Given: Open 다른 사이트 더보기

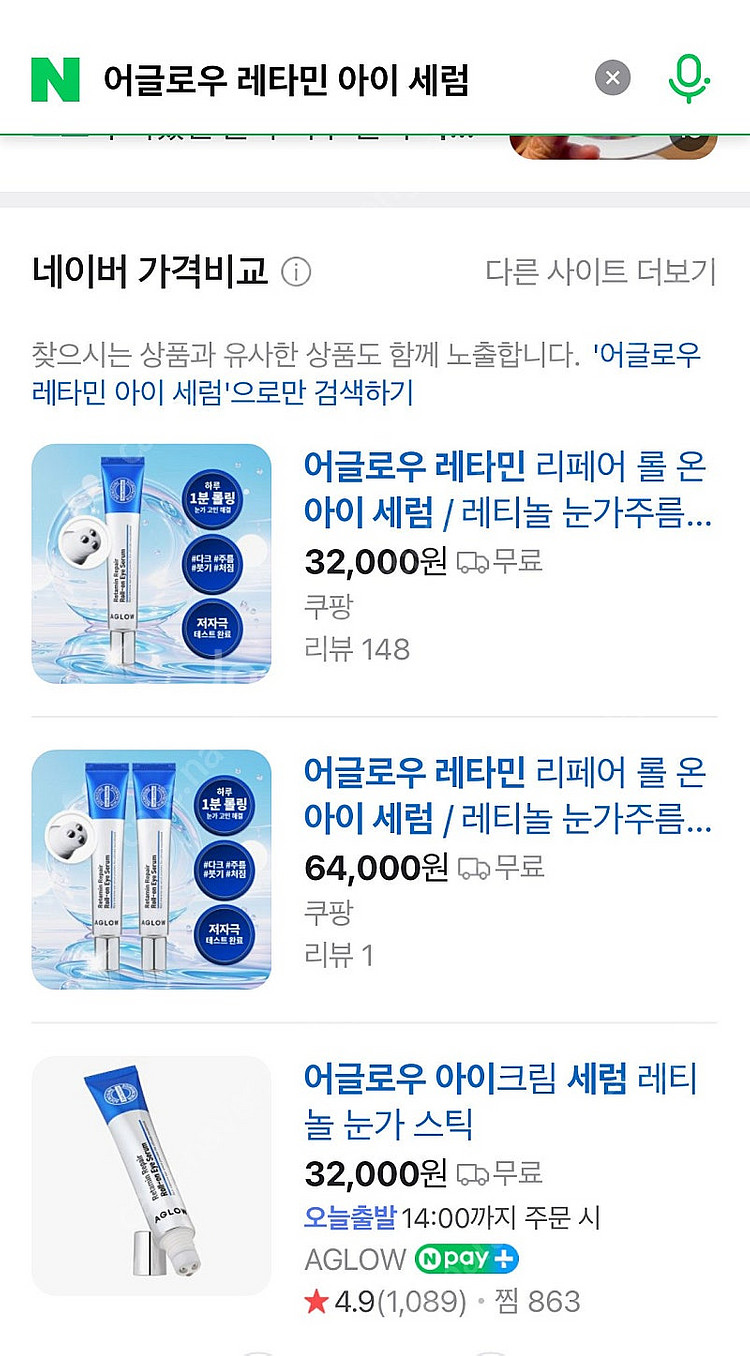Looking at the screenshot, I should tap(601, 271).
